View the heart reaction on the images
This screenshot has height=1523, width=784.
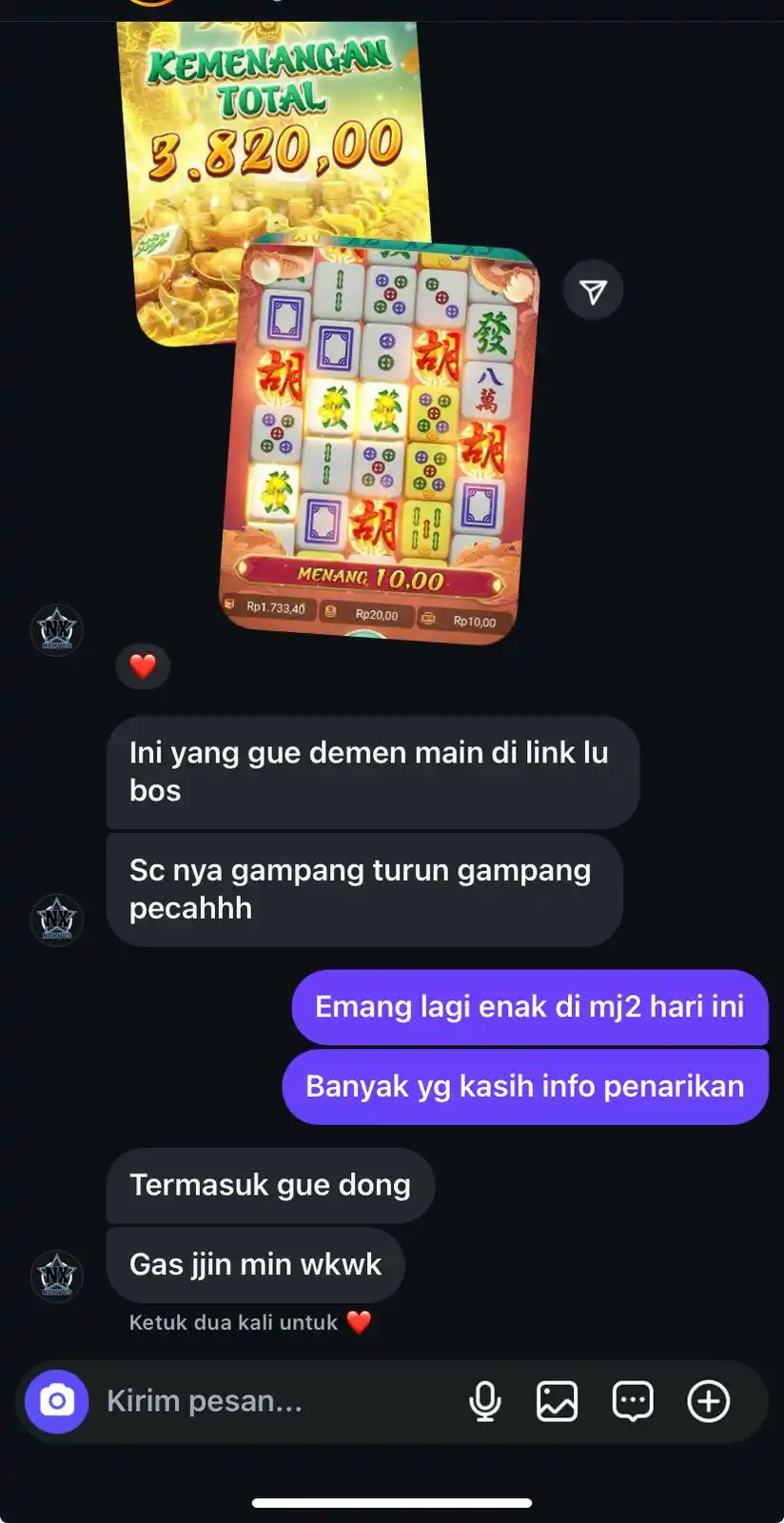pyautogui.click(x=143, y=665)
